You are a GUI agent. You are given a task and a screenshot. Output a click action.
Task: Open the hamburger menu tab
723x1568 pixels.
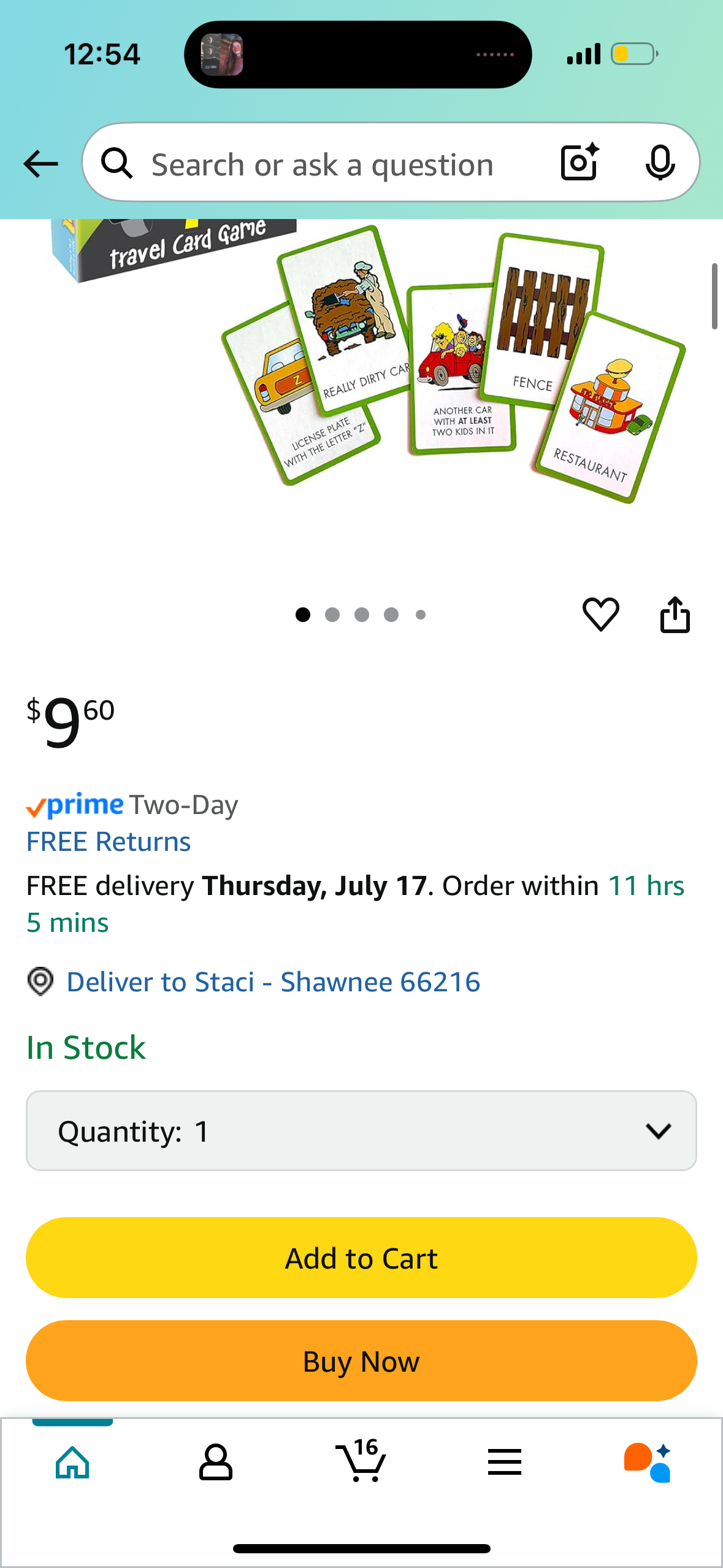click(x=505, y=1462)
